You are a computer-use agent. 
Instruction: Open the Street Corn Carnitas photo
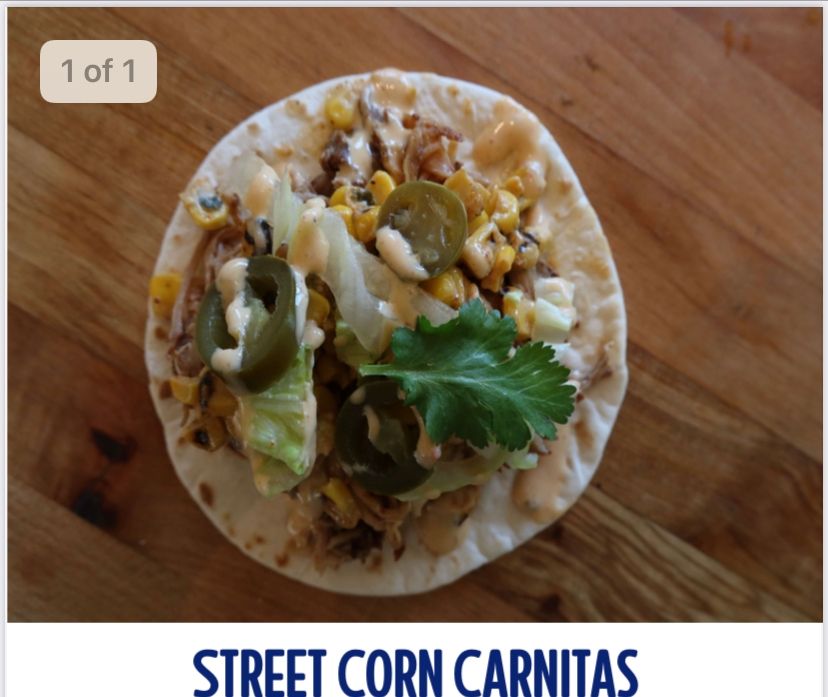click(414, 320)
